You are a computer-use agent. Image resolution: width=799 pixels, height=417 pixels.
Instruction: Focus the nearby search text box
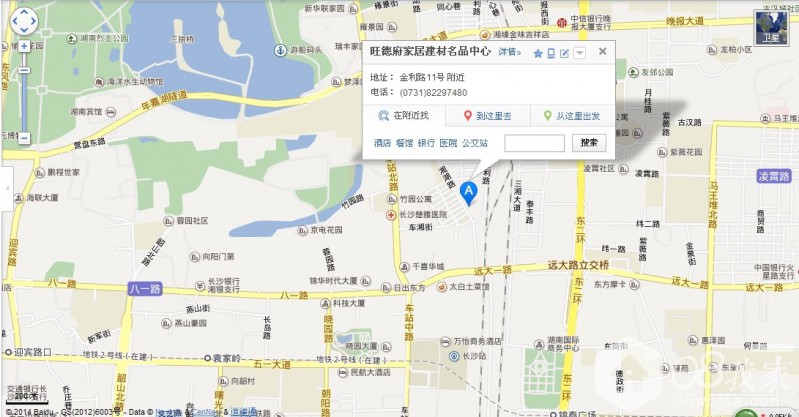coord(534,143)
